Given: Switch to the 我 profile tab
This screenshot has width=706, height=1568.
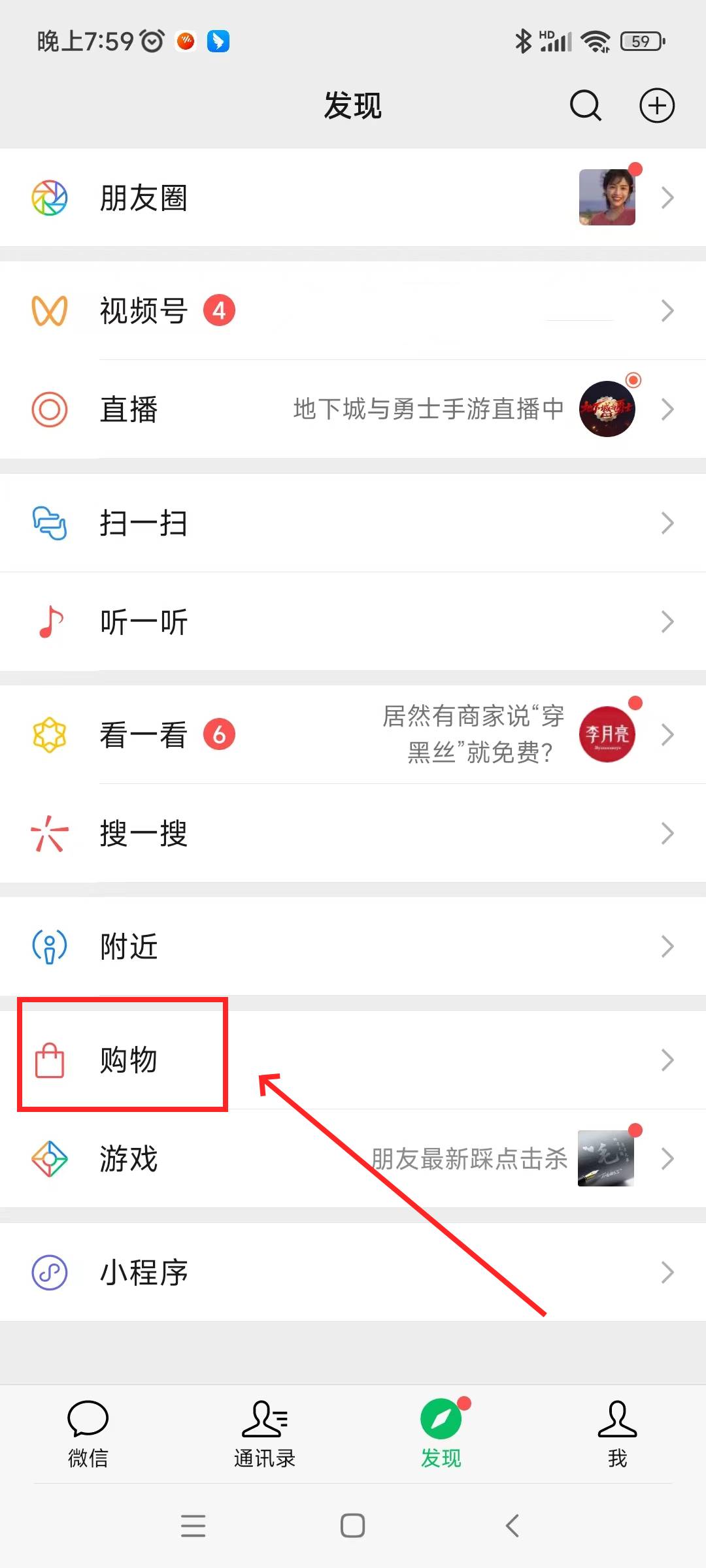Looking at the screenshot, I should (x=618, y=1433).
